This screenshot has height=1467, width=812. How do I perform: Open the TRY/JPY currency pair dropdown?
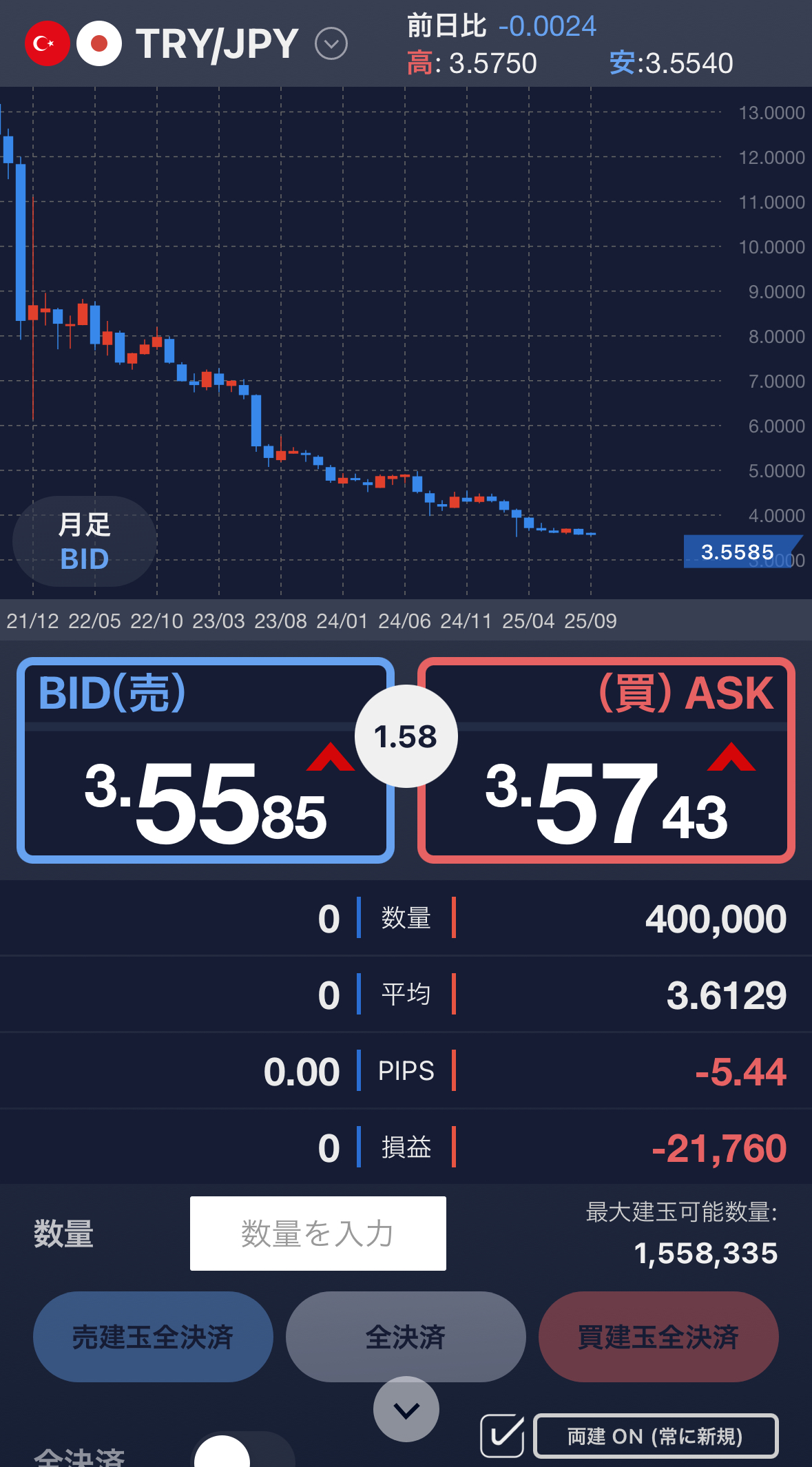point(331,43)
